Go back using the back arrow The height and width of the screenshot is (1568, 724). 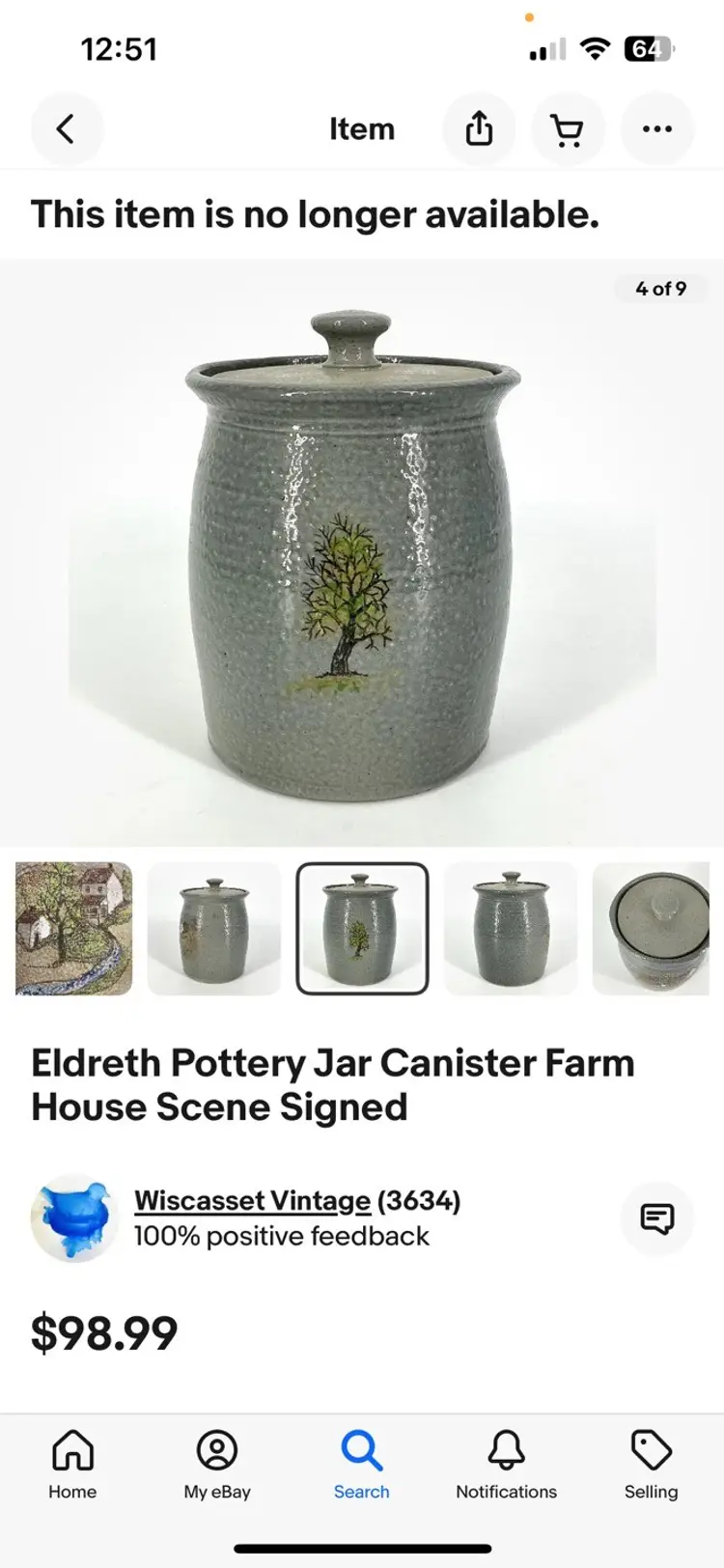click(x=66, y=129)
